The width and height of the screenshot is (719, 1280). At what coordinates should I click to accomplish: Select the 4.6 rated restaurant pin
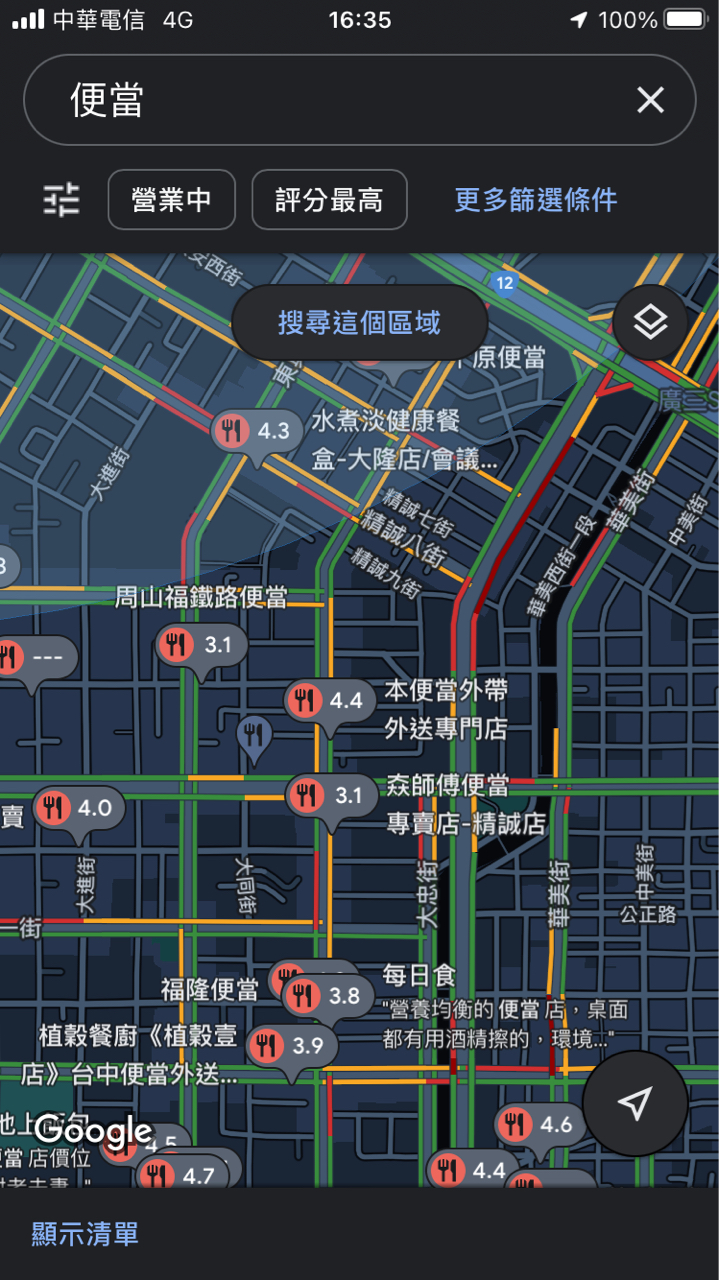coord(540,1125)
